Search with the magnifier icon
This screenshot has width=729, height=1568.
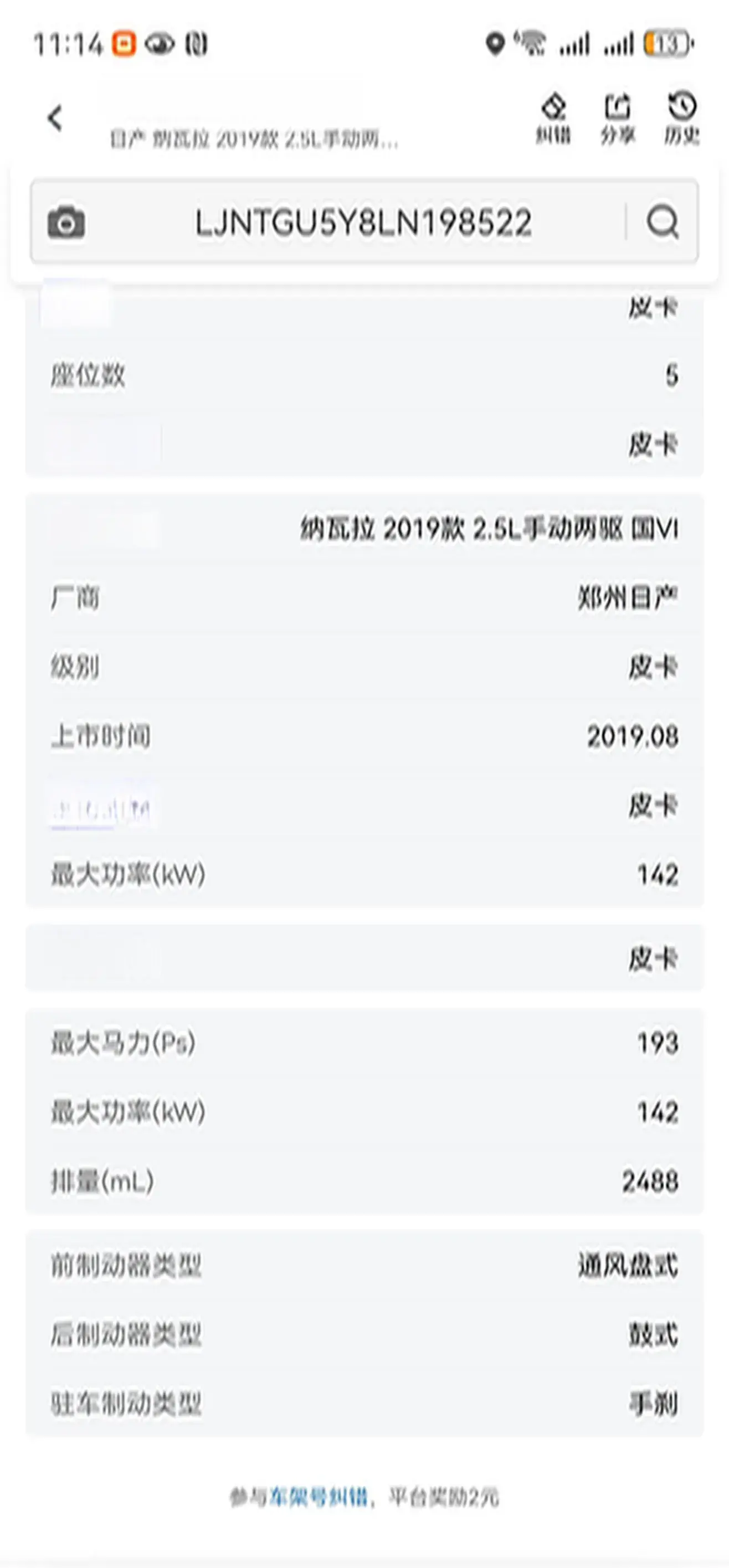pos(663,221)
